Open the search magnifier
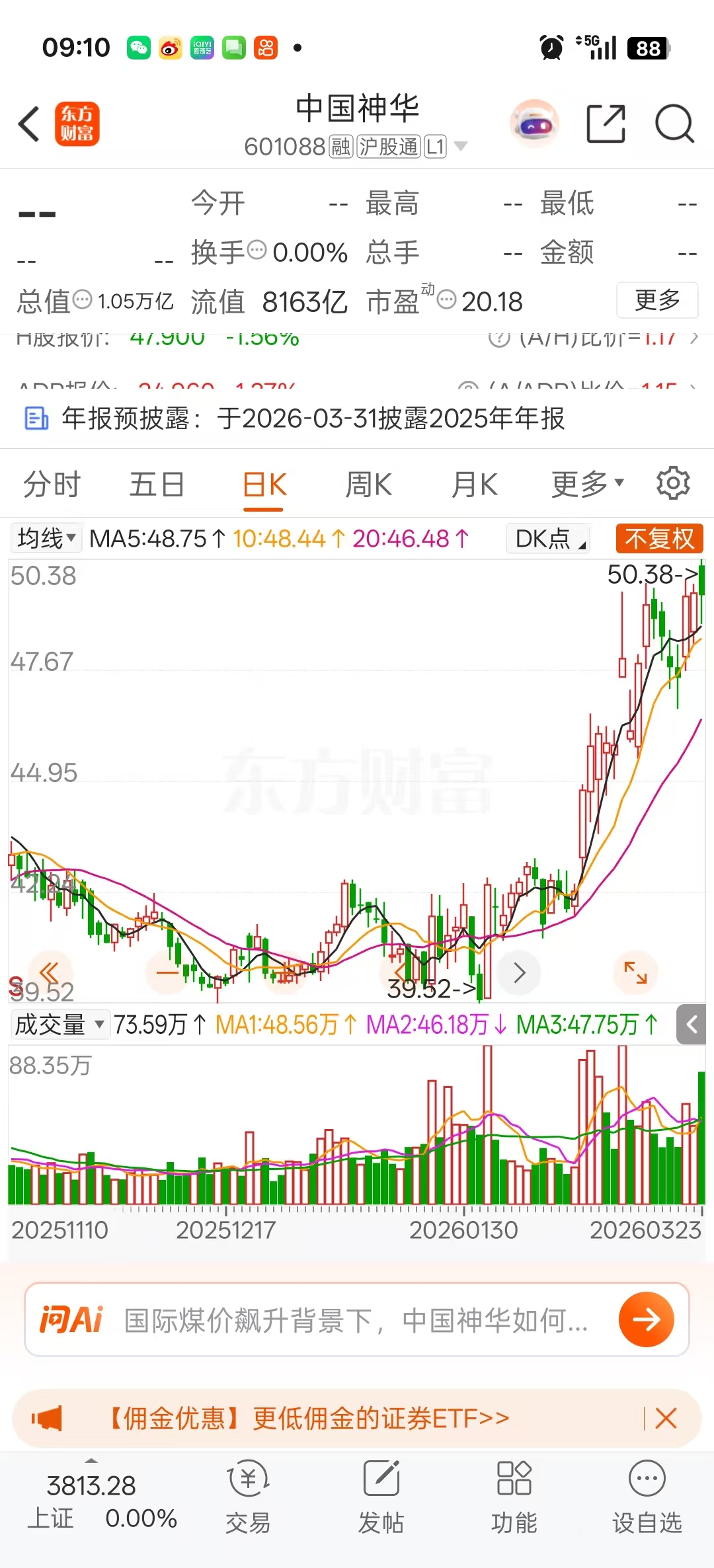The width and height of the screenshot is (714, 1568). pos(674,124)
